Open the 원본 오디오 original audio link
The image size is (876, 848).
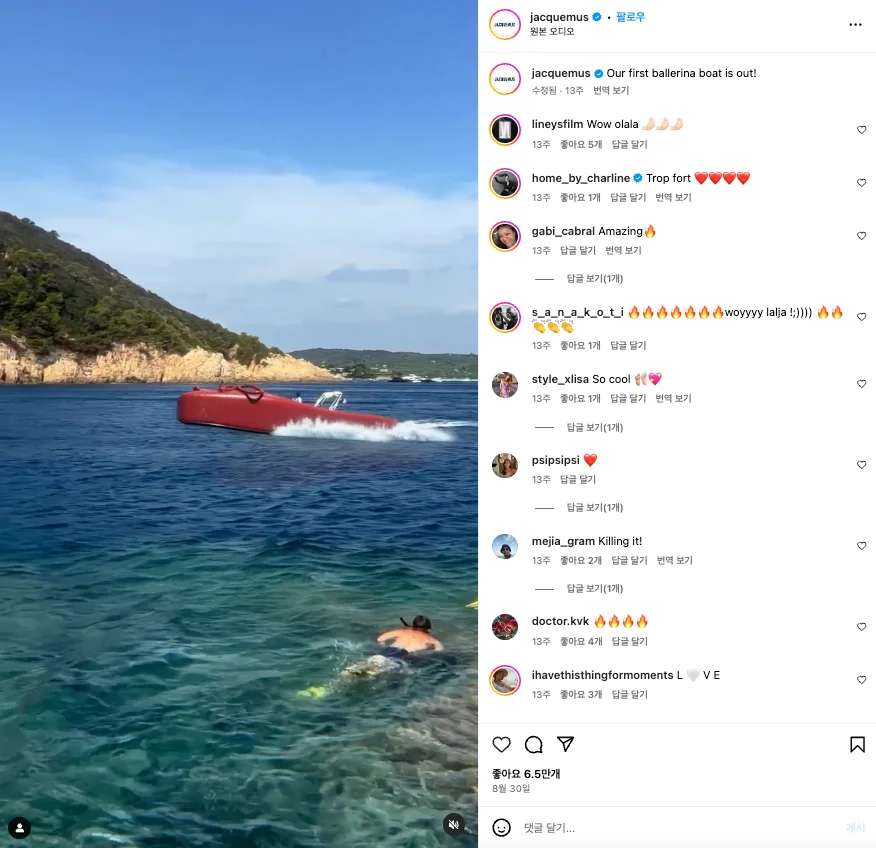(553, 32)
